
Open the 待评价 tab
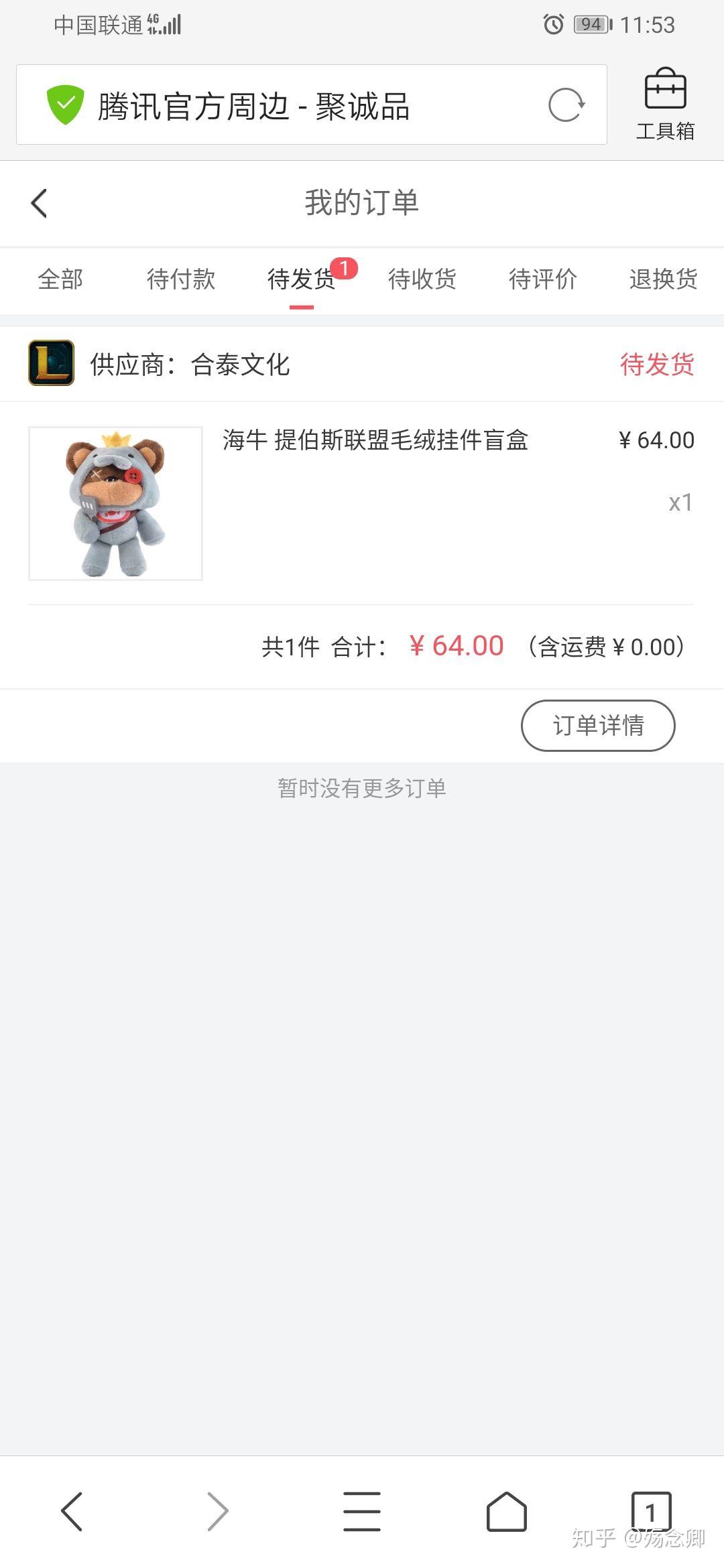pyautogui.click(x=543, y=279)
